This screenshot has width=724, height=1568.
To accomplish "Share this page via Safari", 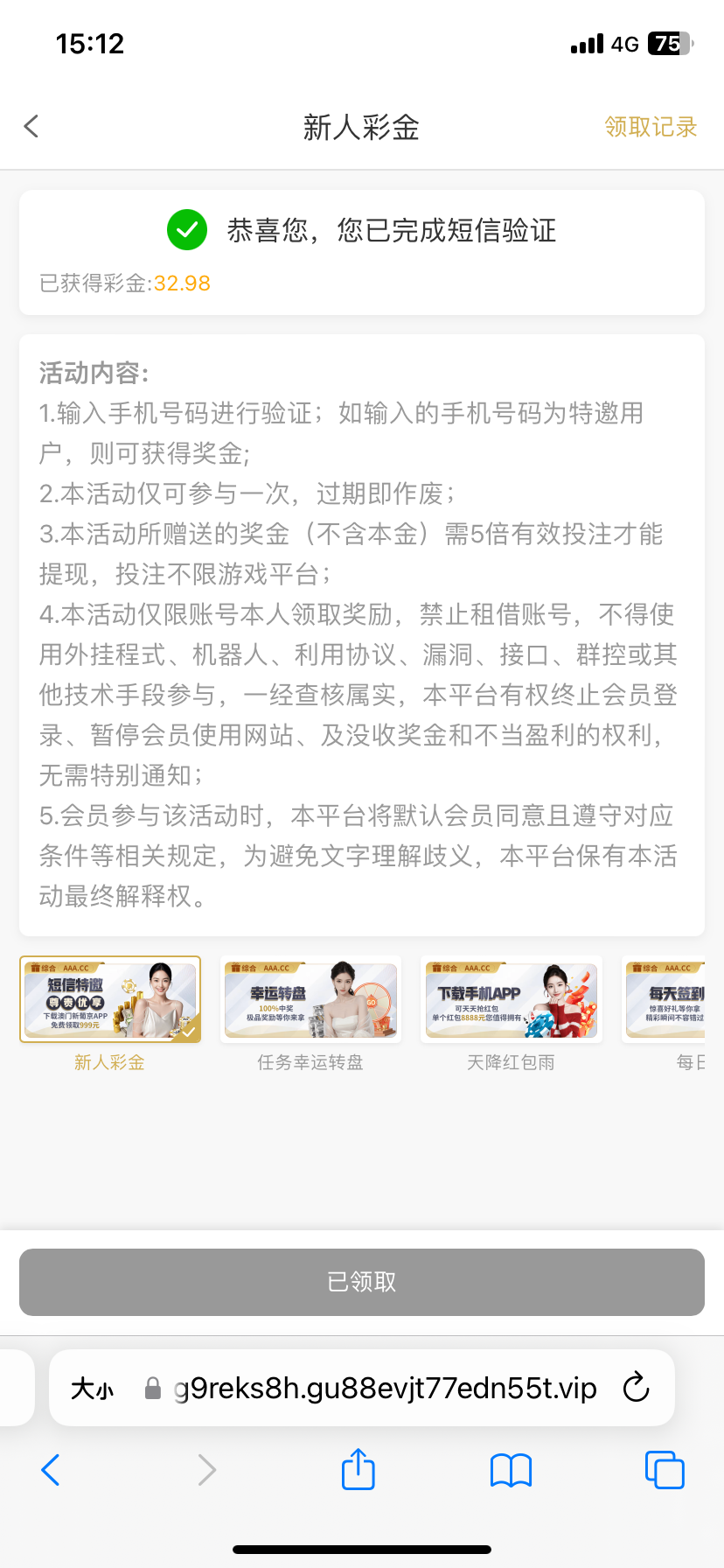I will coord(359,1470).
